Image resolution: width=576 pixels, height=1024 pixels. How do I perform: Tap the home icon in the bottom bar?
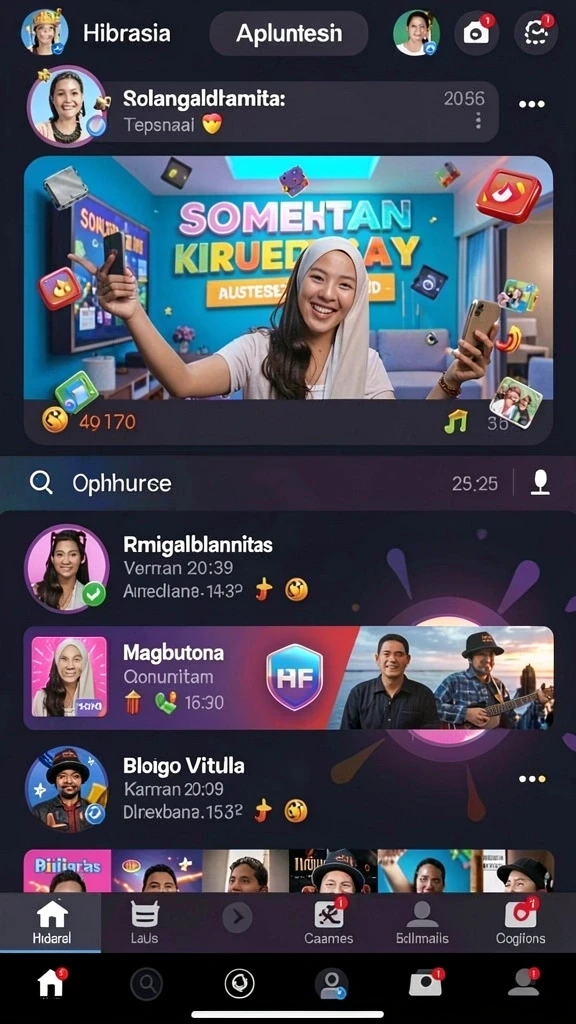point(51,983)
